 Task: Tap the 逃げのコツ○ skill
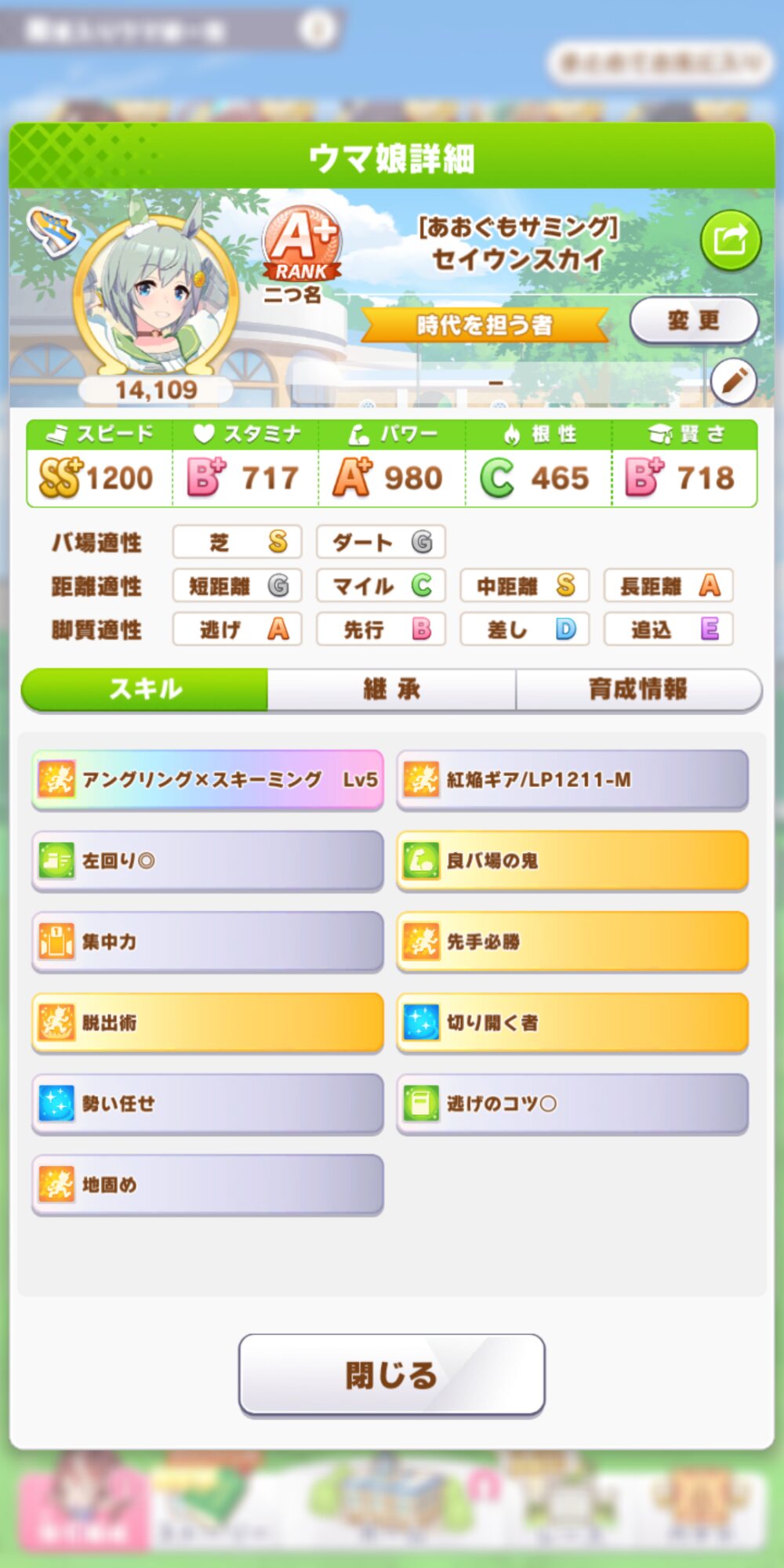(x=572, y=1103)
